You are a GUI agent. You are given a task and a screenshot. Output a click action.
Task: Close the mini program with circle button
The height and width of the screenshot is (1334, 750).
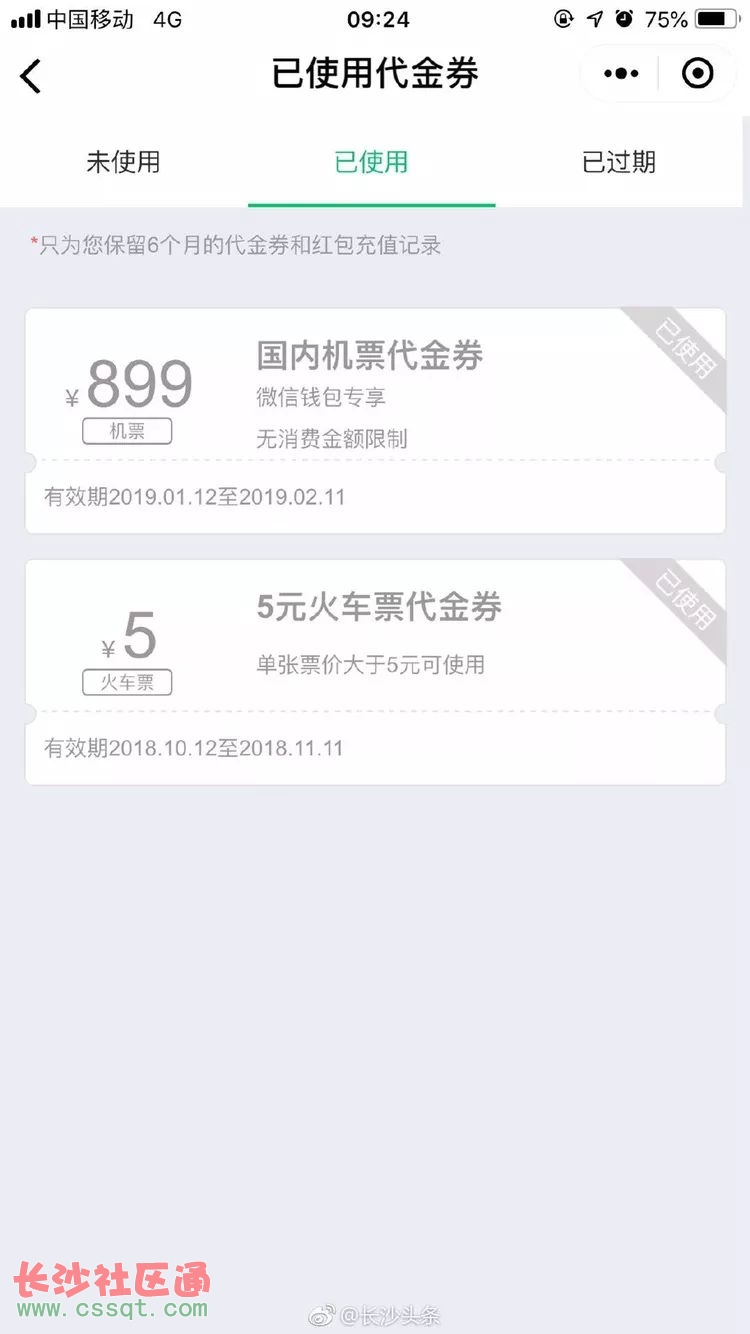697,74
